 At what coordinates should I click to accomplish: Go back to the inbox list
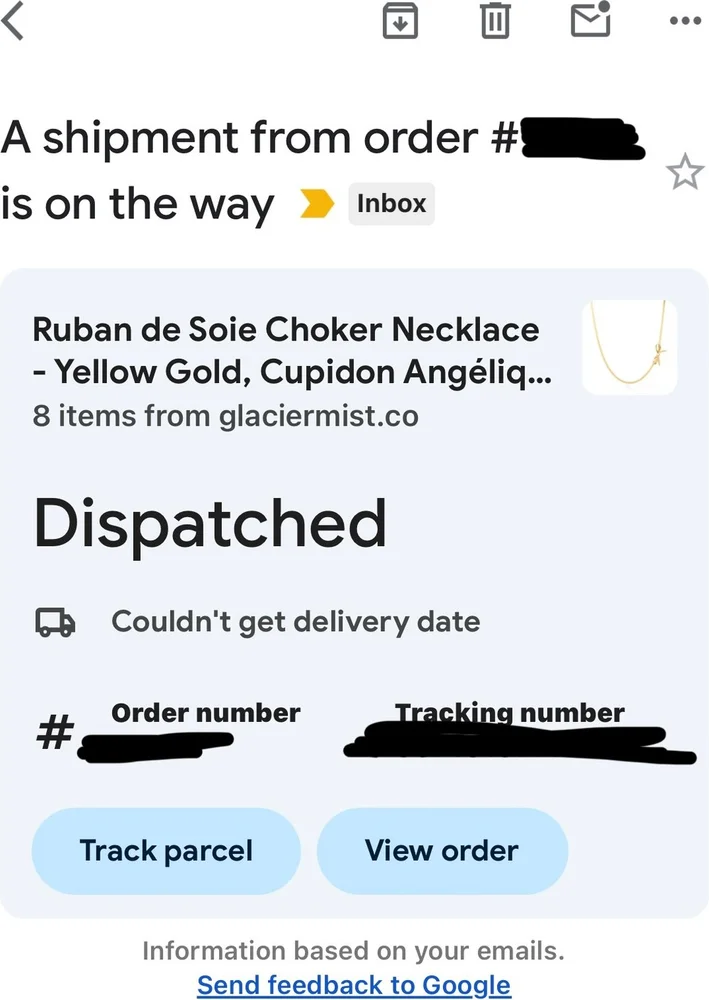[x=14, y=20]
